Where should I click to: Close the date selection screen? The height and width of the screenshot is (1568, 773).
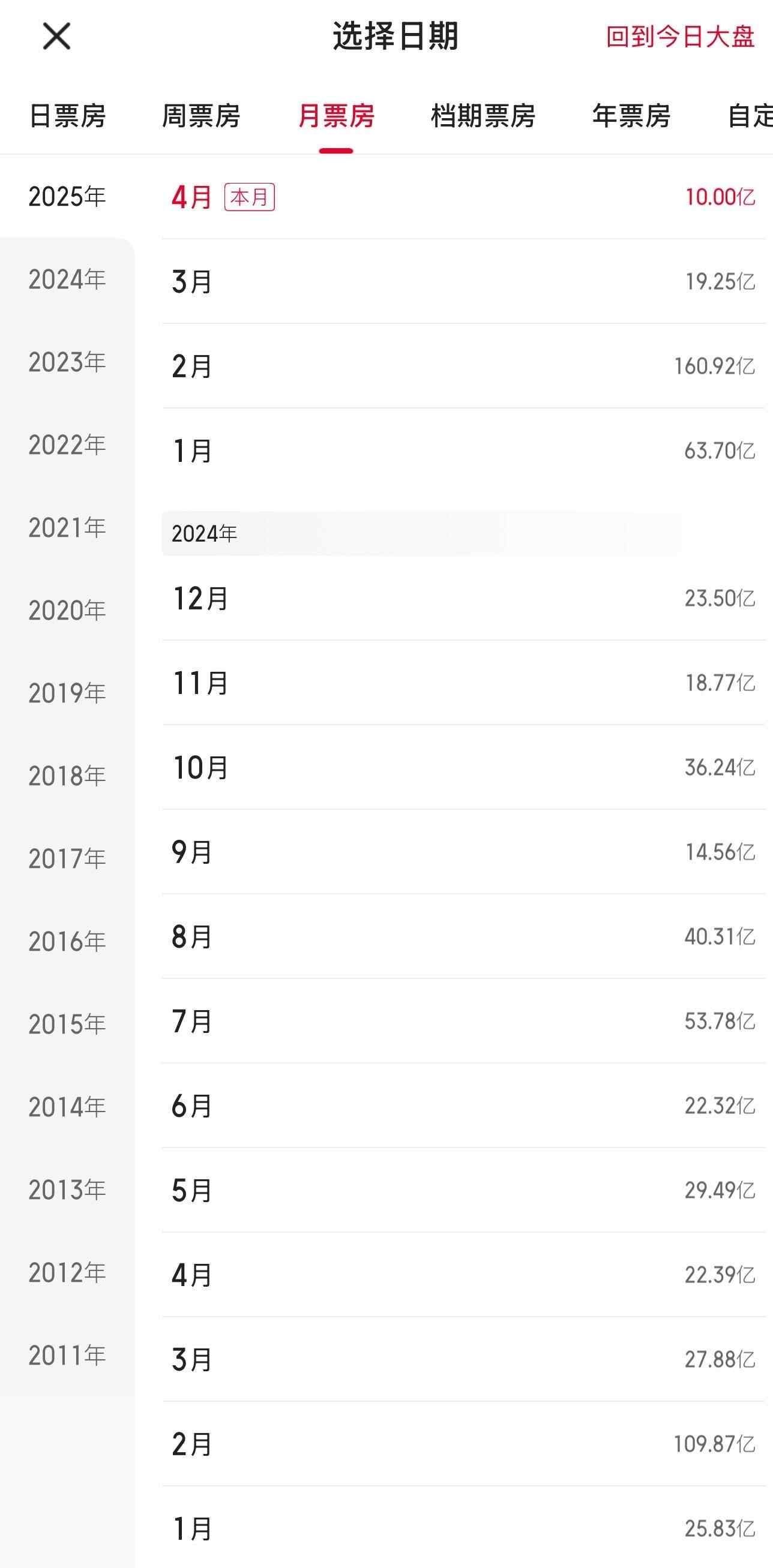tap(56, 36)
